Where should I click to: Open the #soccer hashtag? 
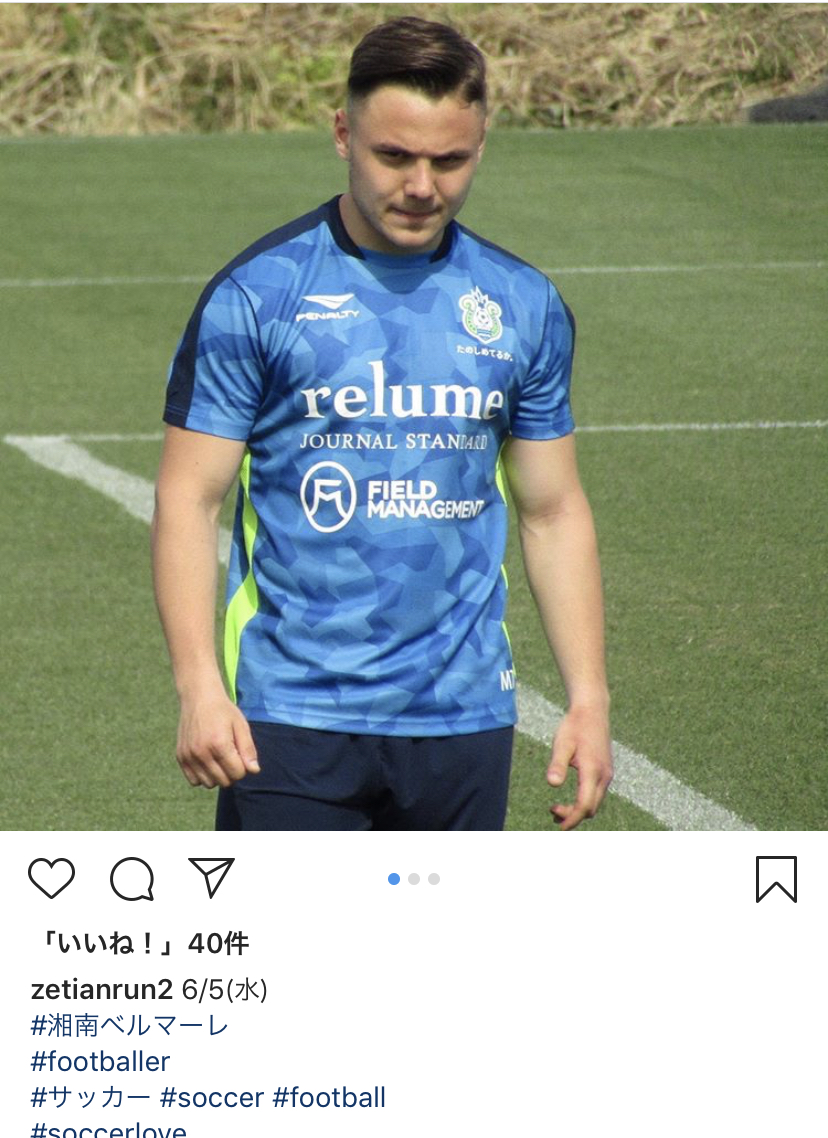click(212, 1097)
